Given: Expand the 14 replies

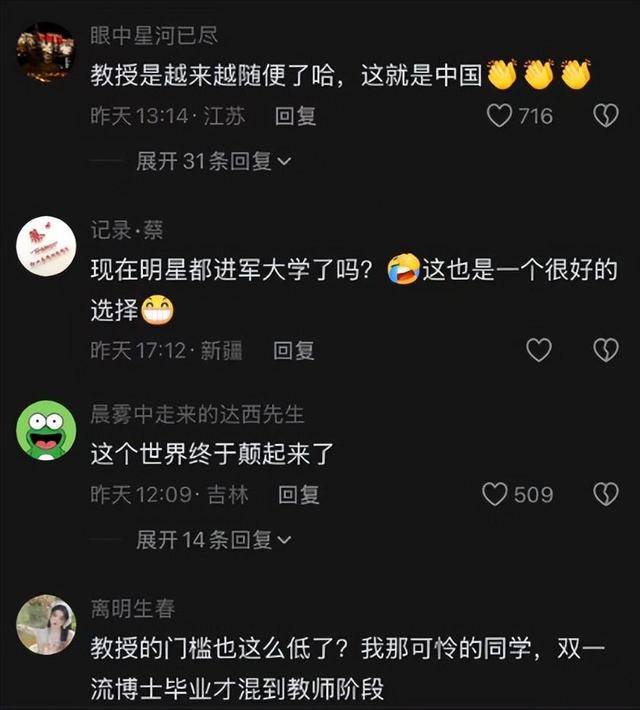Looking at the screenshot, I should [213, 540].
